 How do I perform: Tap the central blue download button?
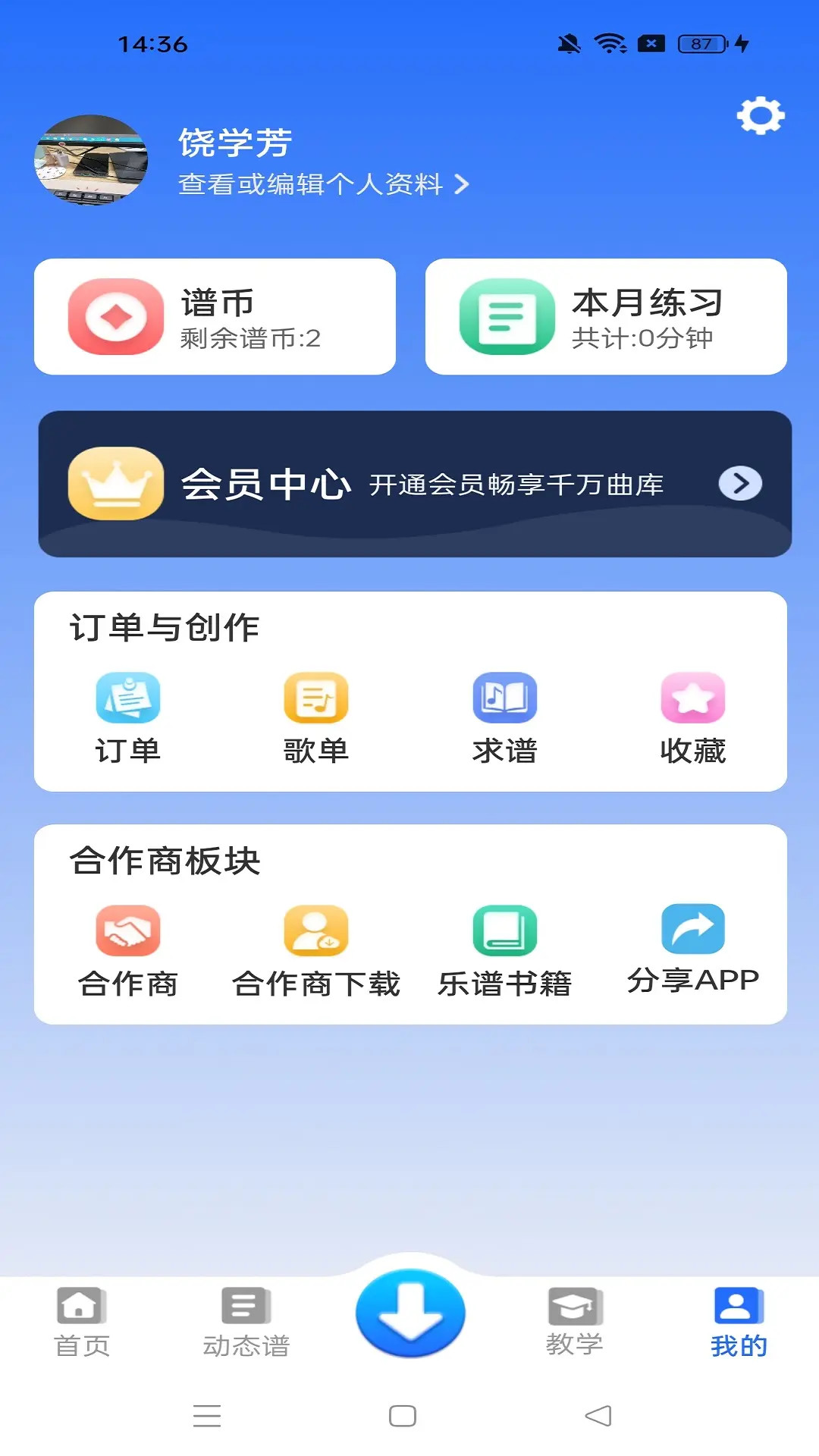point(409,1314)
